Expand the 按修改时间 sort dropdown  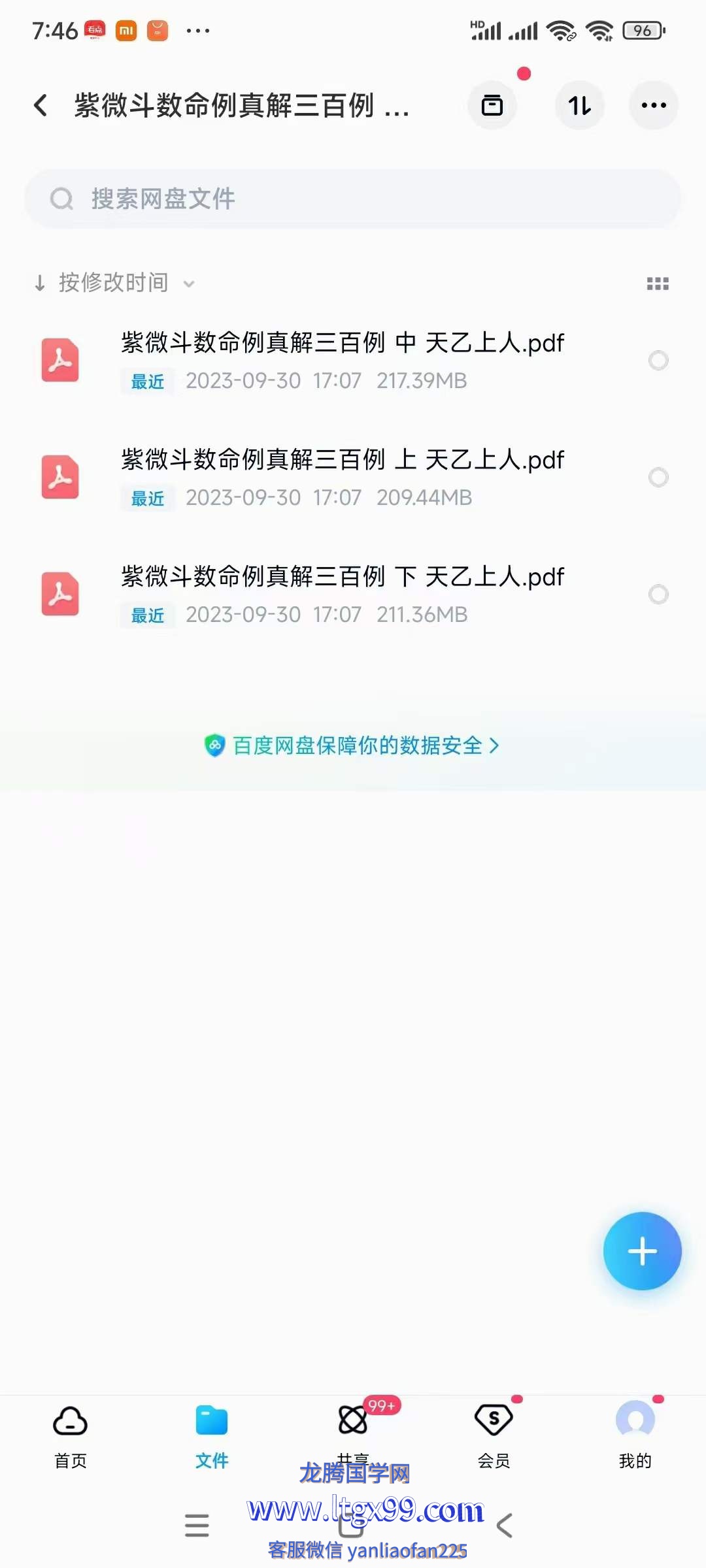114,283
